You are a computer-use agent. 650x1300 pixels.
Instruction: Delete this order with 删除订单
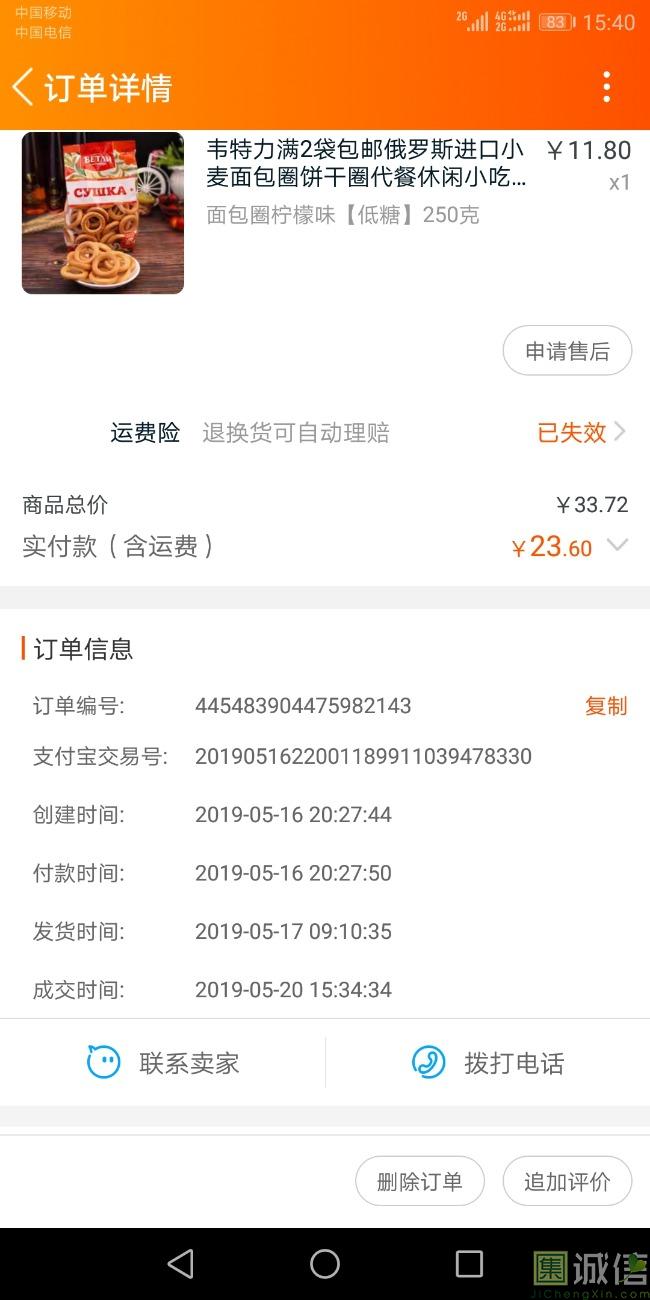pyautogui.click(x=420, y=1181)
